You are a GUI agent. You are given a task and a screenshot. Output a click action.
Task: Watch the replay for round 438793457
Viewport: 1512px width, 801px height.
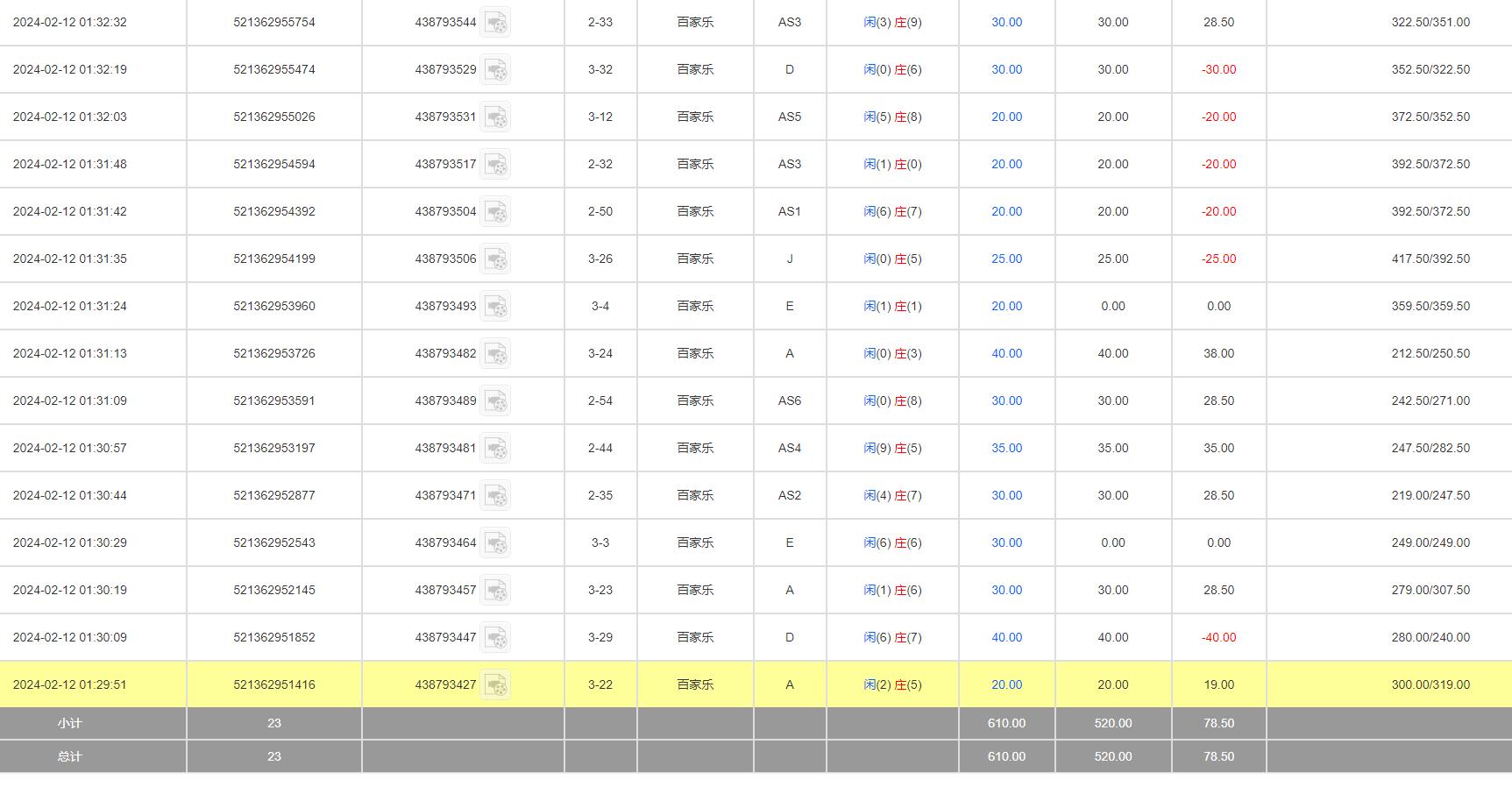495,591
